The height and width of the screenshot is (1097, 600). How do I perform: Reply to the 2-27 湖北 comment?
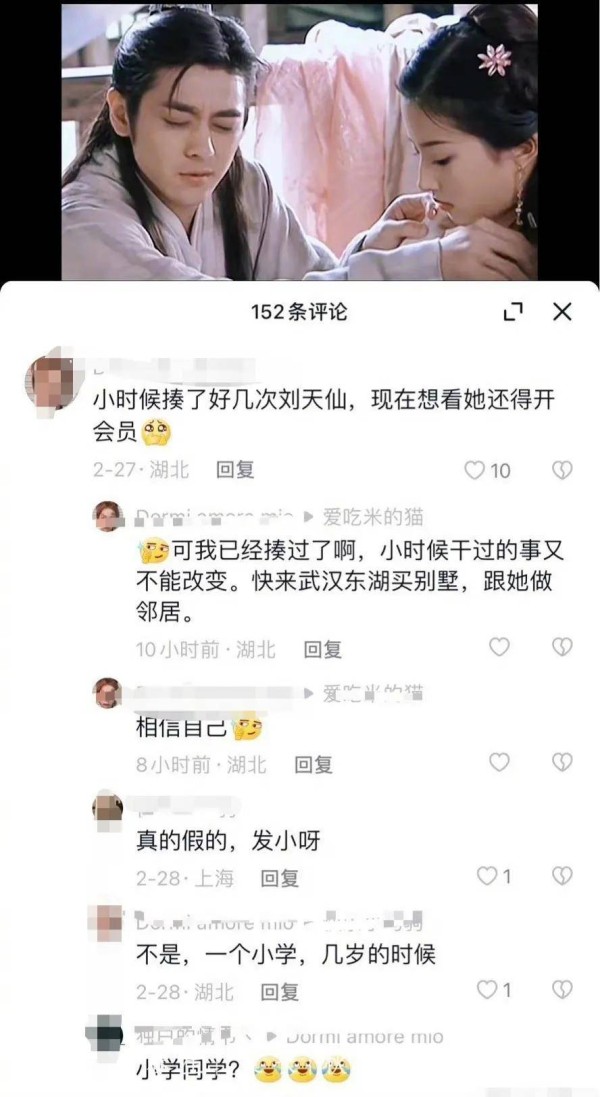(235, 470)
